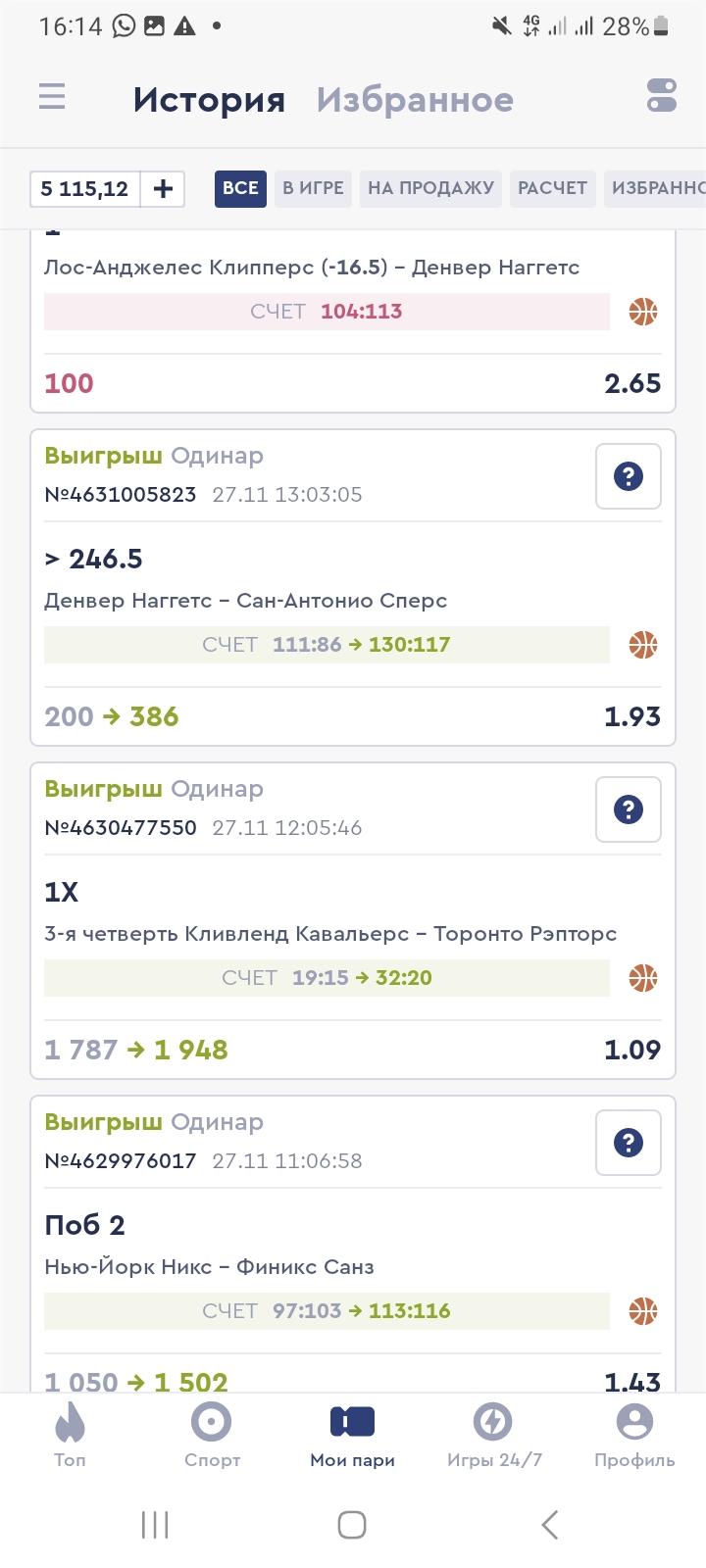Switch to the Избранное tab
This screenshot has height=1568, width=706.
(415, 99)
